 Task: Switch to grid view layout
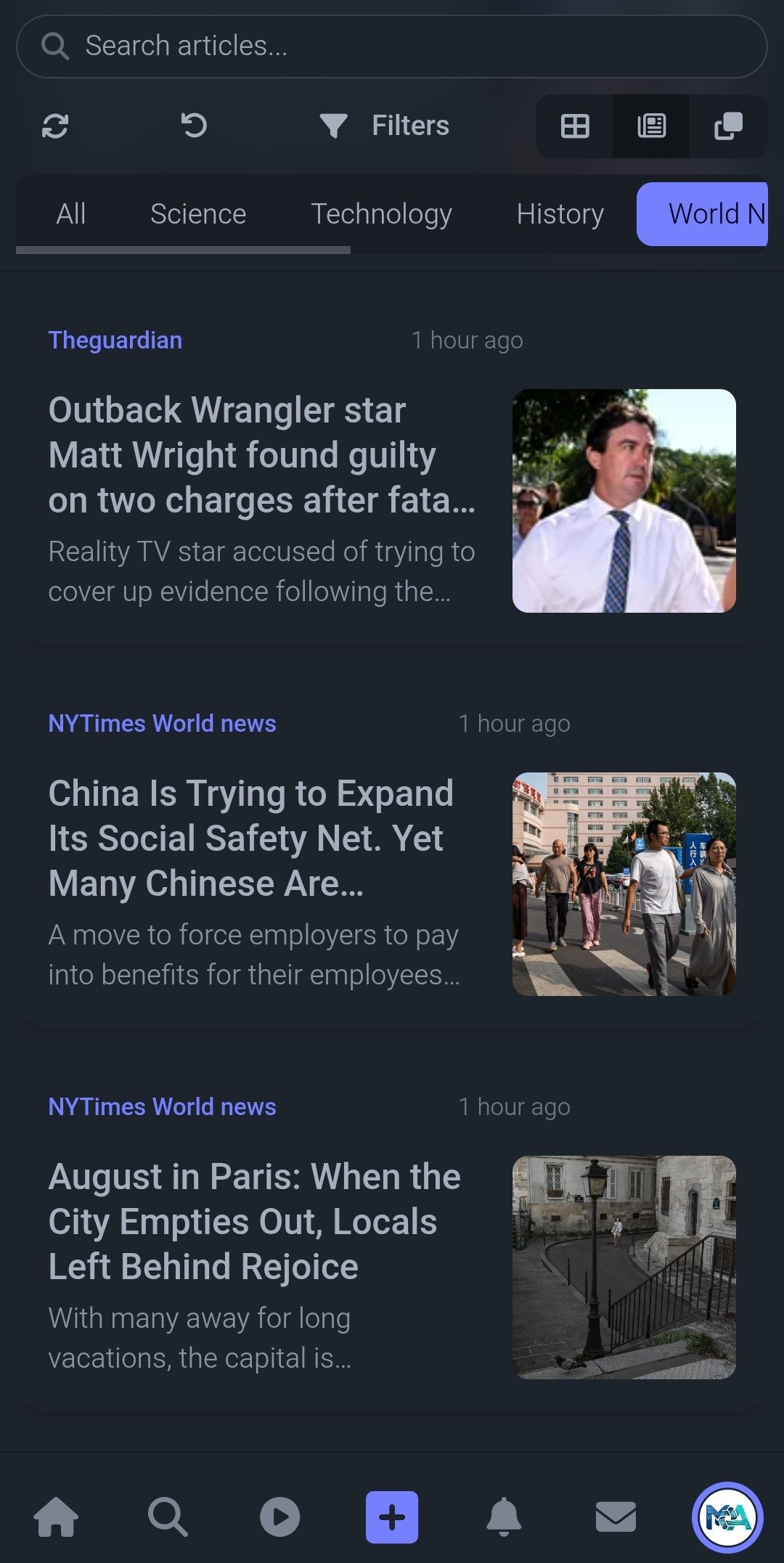(575, 126)
